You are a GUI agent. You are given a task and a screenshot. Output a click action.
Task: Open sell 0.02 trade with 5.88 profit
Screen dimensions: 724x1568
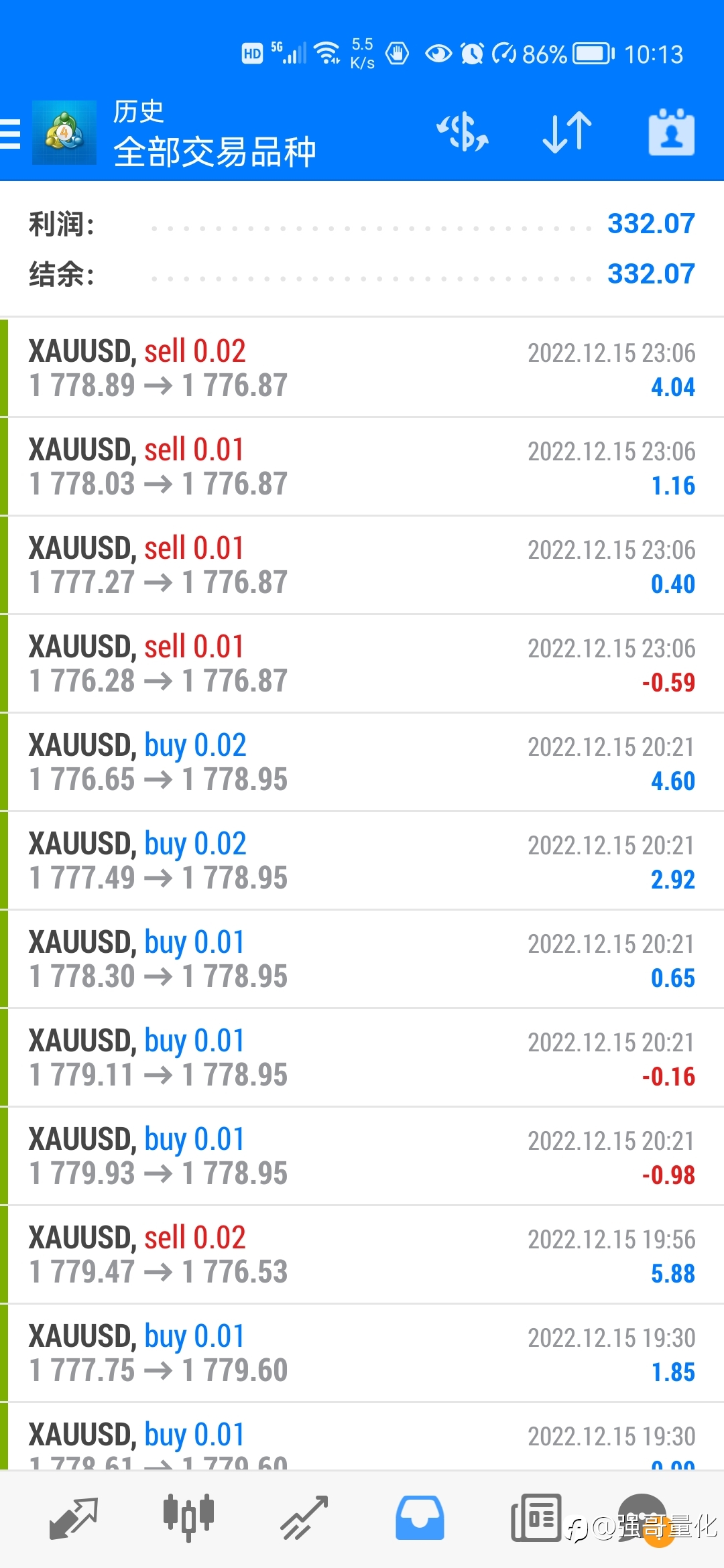click(x=362, y=1254)
